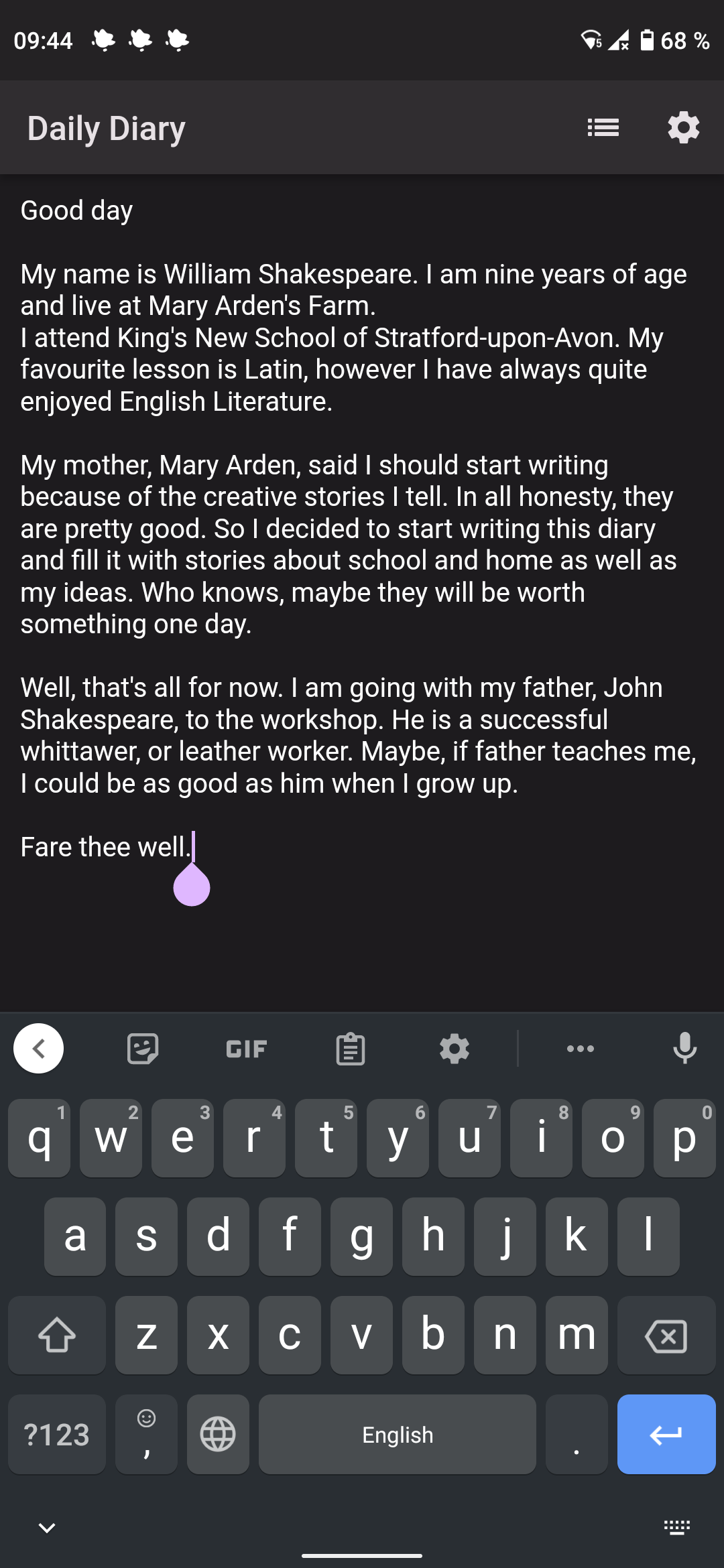Insert a new line with enter key
Screen dimensions: 724x1568
(x=666, y=1435)
